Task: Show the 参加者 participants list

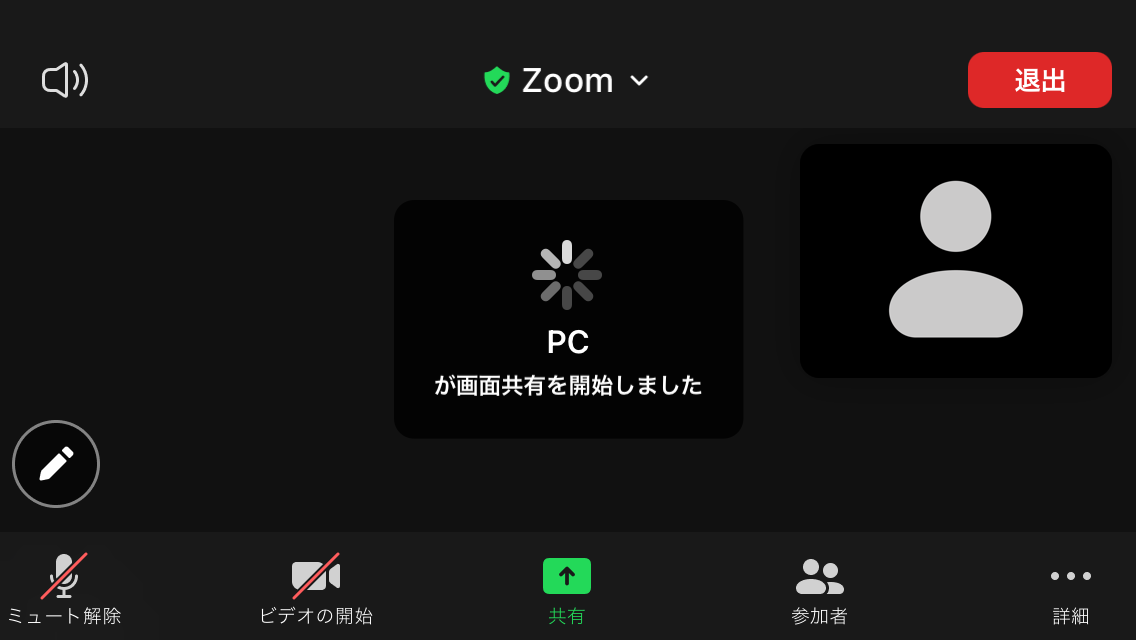Action: pyautogui.click(x=819, y=589)
